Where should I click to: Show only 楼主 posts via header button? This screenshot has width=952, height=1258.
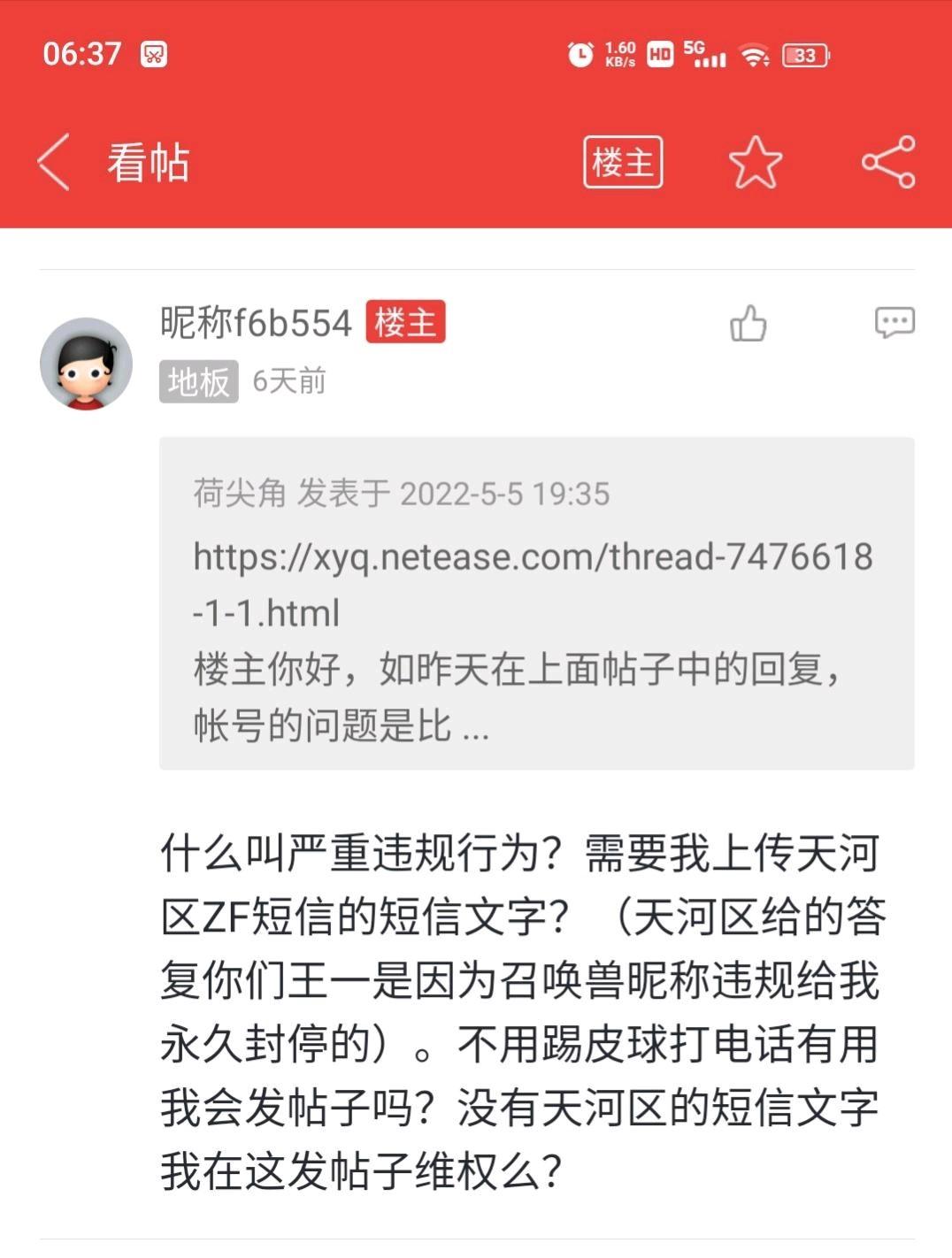[x=623, y=163]
